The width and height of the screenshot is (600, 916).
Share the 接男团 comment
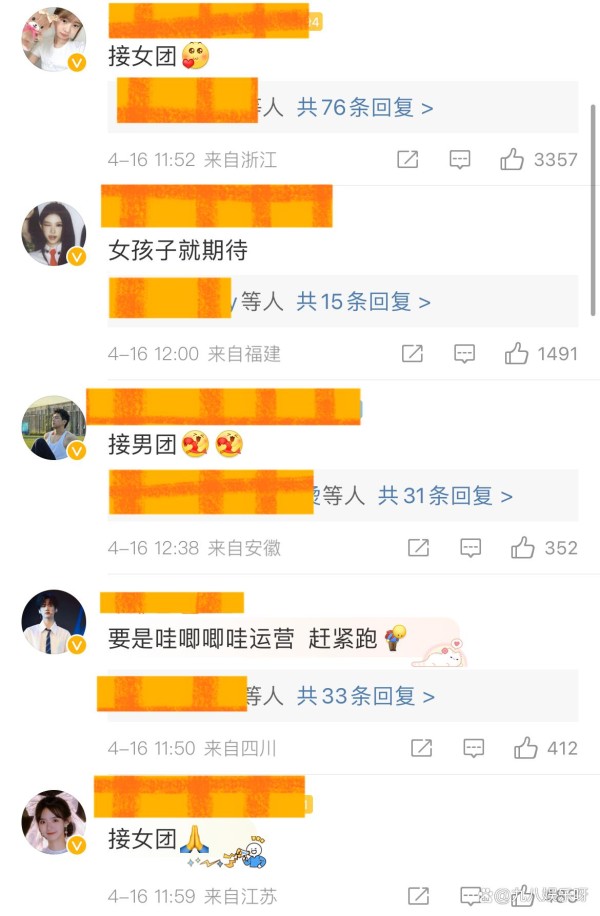pyautogui.click(x=418, y=548)
